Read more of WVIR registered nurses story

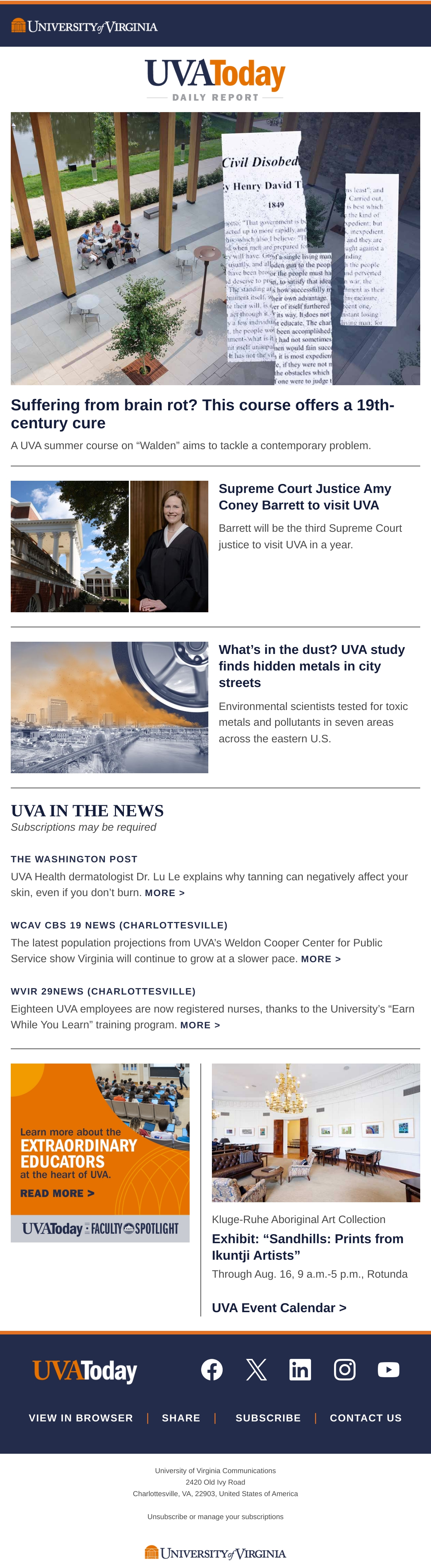200,1025
